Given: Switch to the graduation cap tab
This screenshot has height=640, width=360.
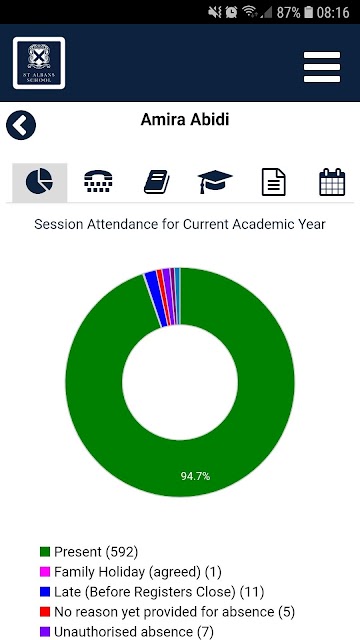Looking at the screenshot, I should [215, 182].
